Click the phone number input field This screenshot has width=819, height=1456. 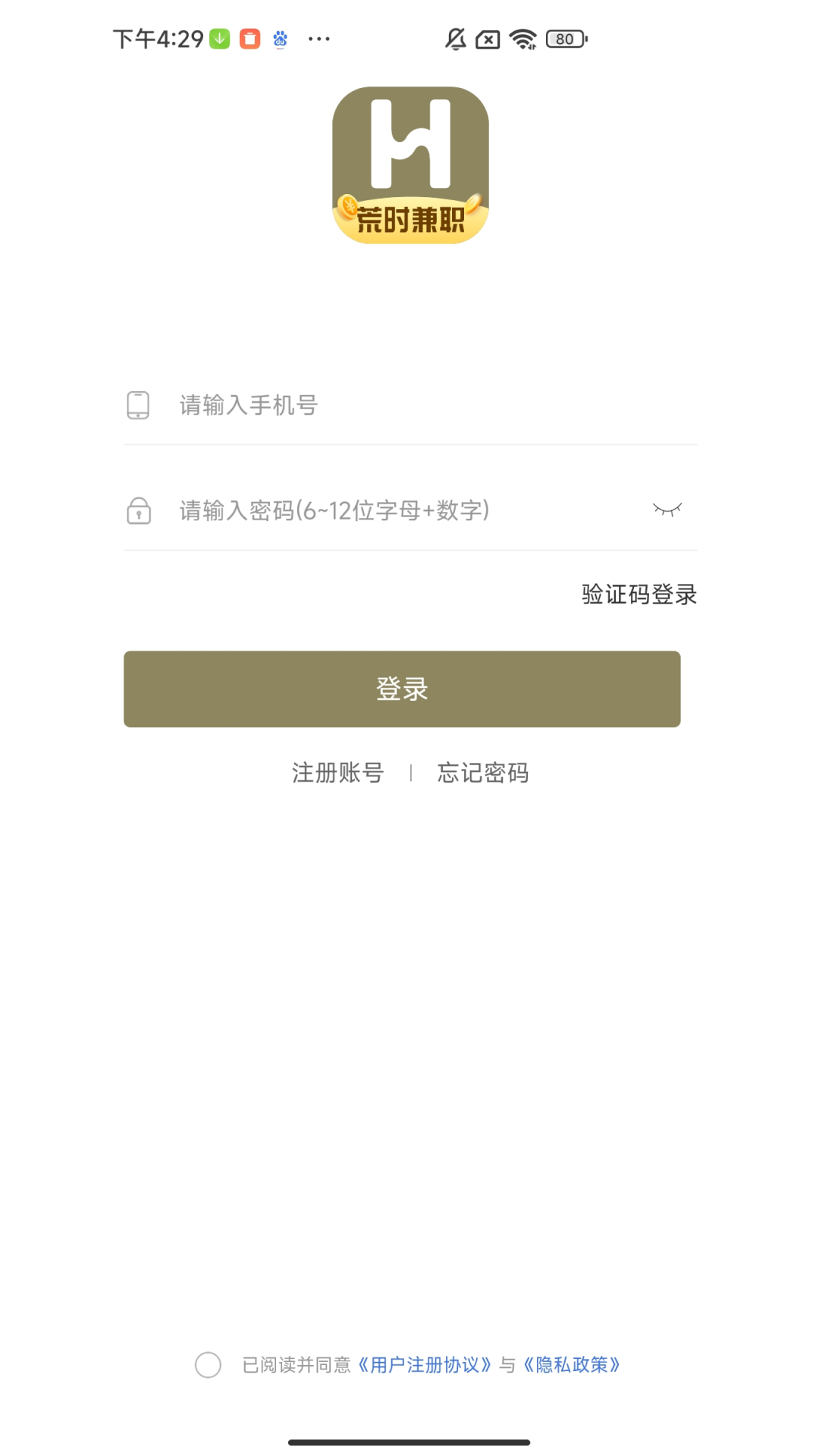(341, 406)
